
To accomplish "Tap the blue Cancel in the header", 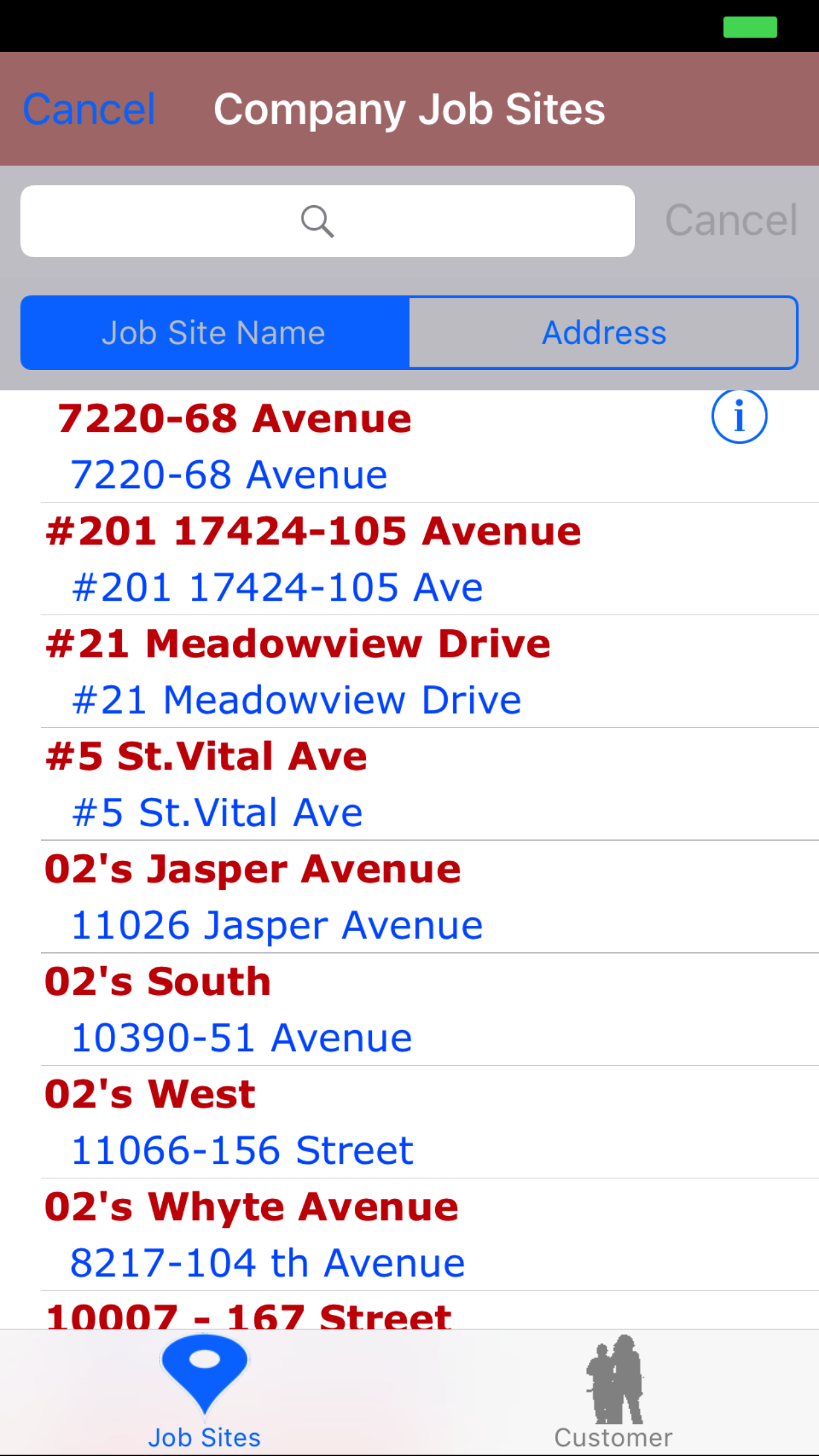I will click(89, 109).
